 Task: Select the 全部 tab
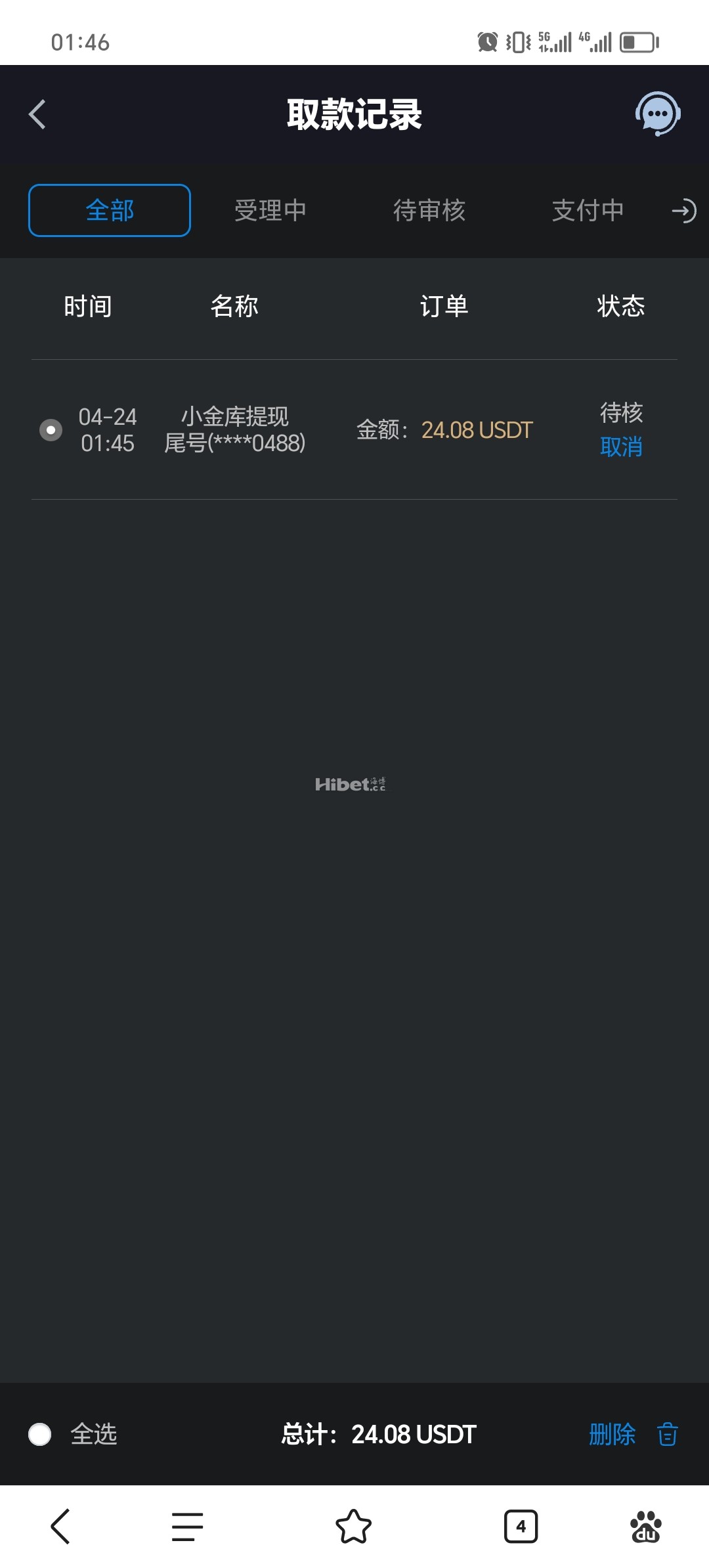[x=110, y=210]
